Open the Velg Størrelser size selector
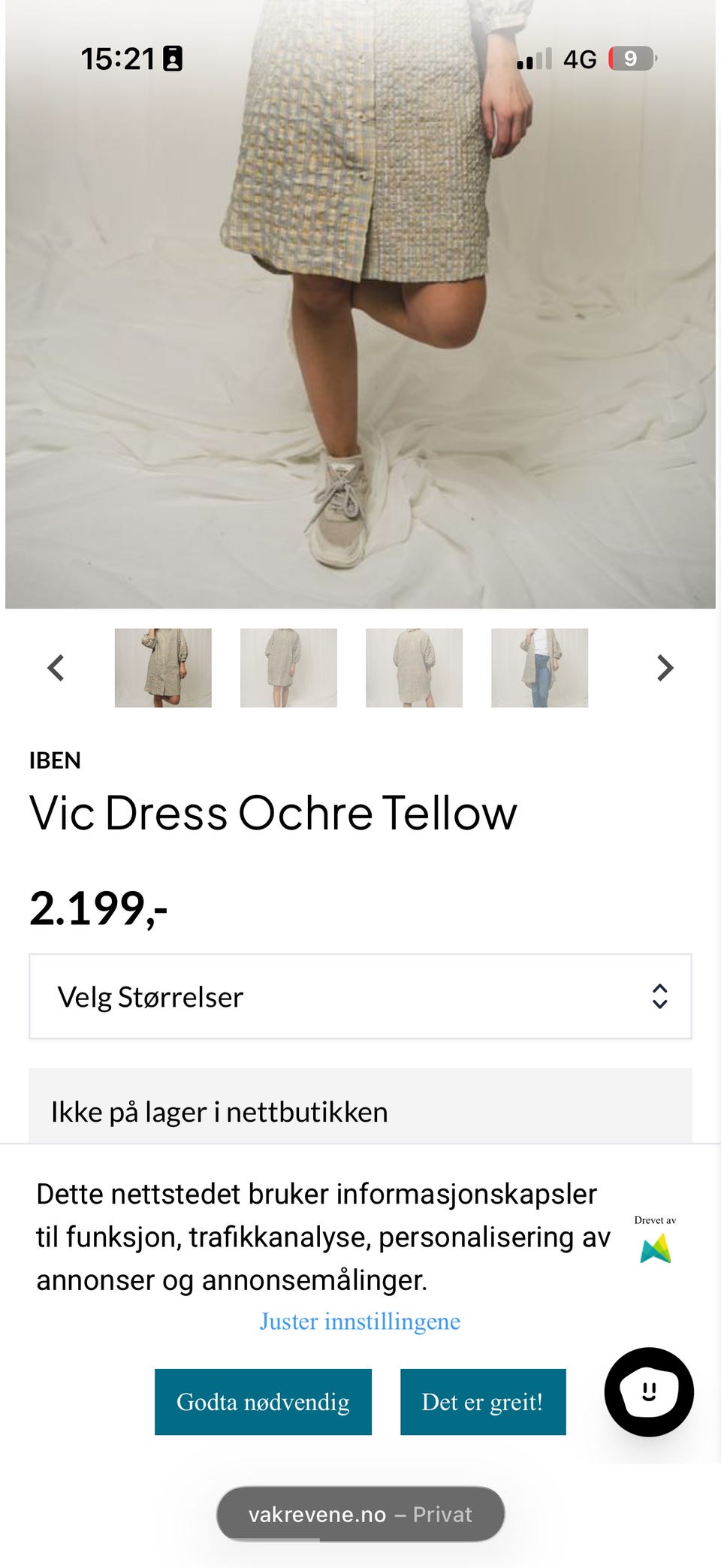Screen dimensions: 721x1568 click(x=359, y=996)
